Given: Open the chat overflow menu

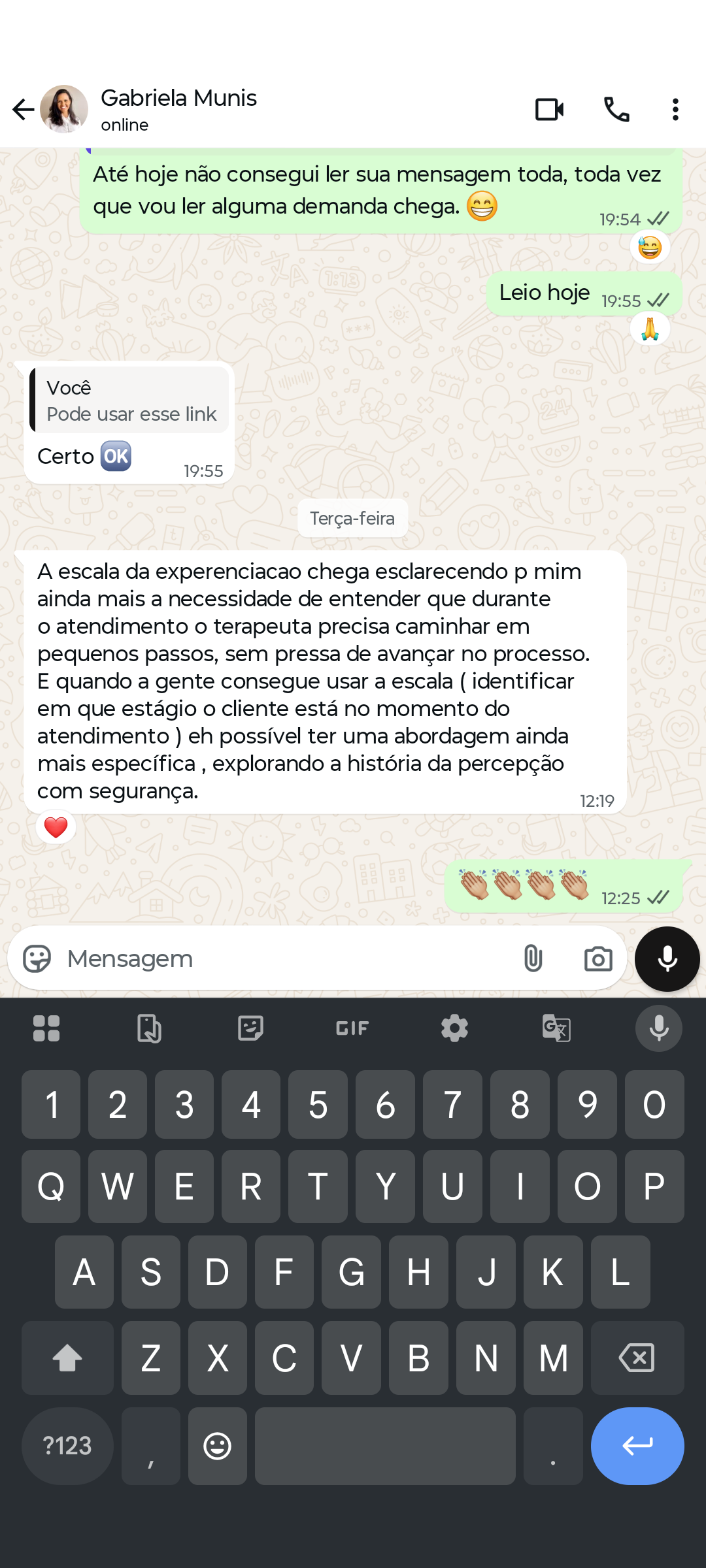Looking at the screenshot, I should coord(675,110).
